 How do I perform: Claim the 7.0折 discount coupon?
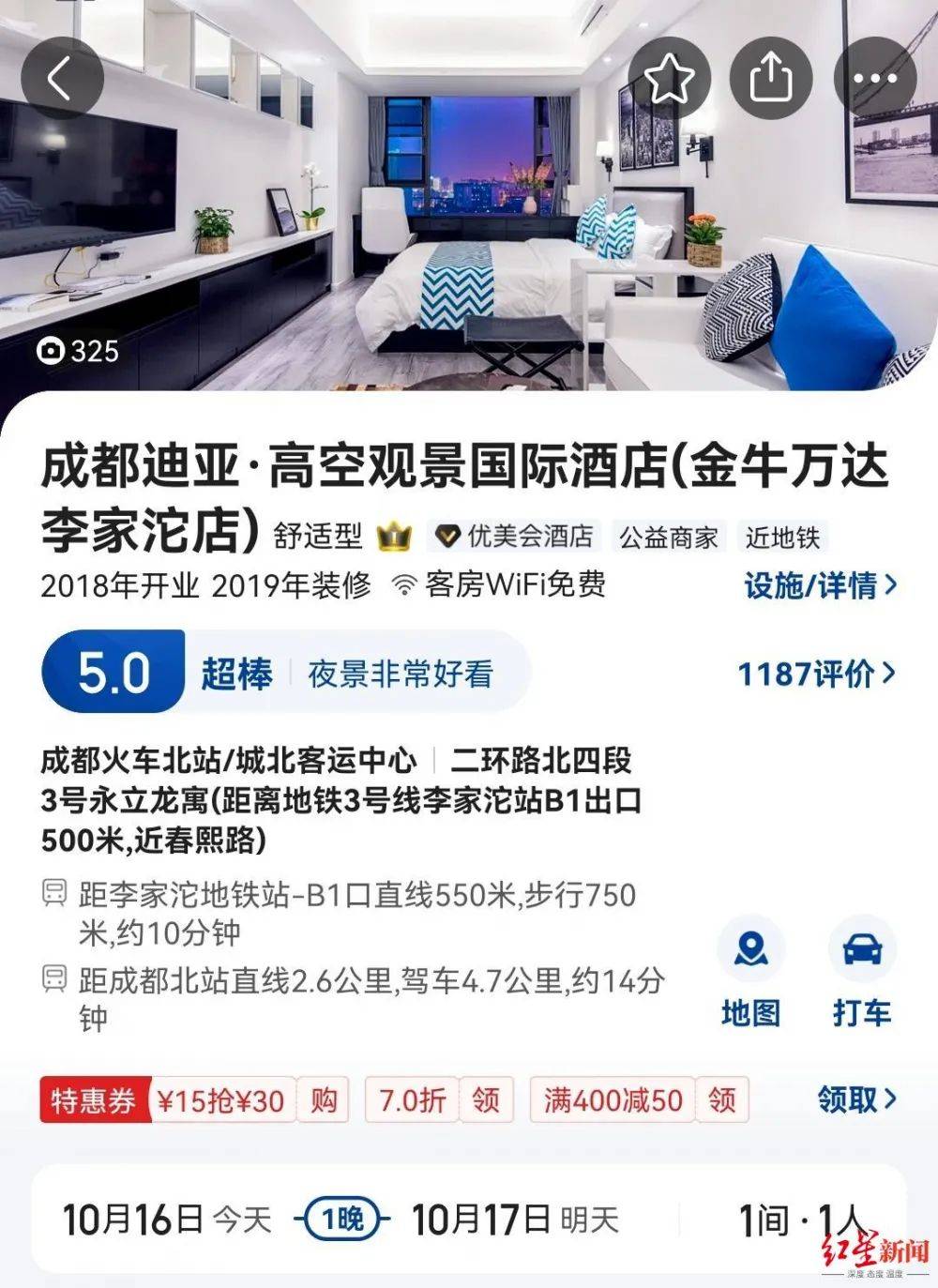[486, 1099]
